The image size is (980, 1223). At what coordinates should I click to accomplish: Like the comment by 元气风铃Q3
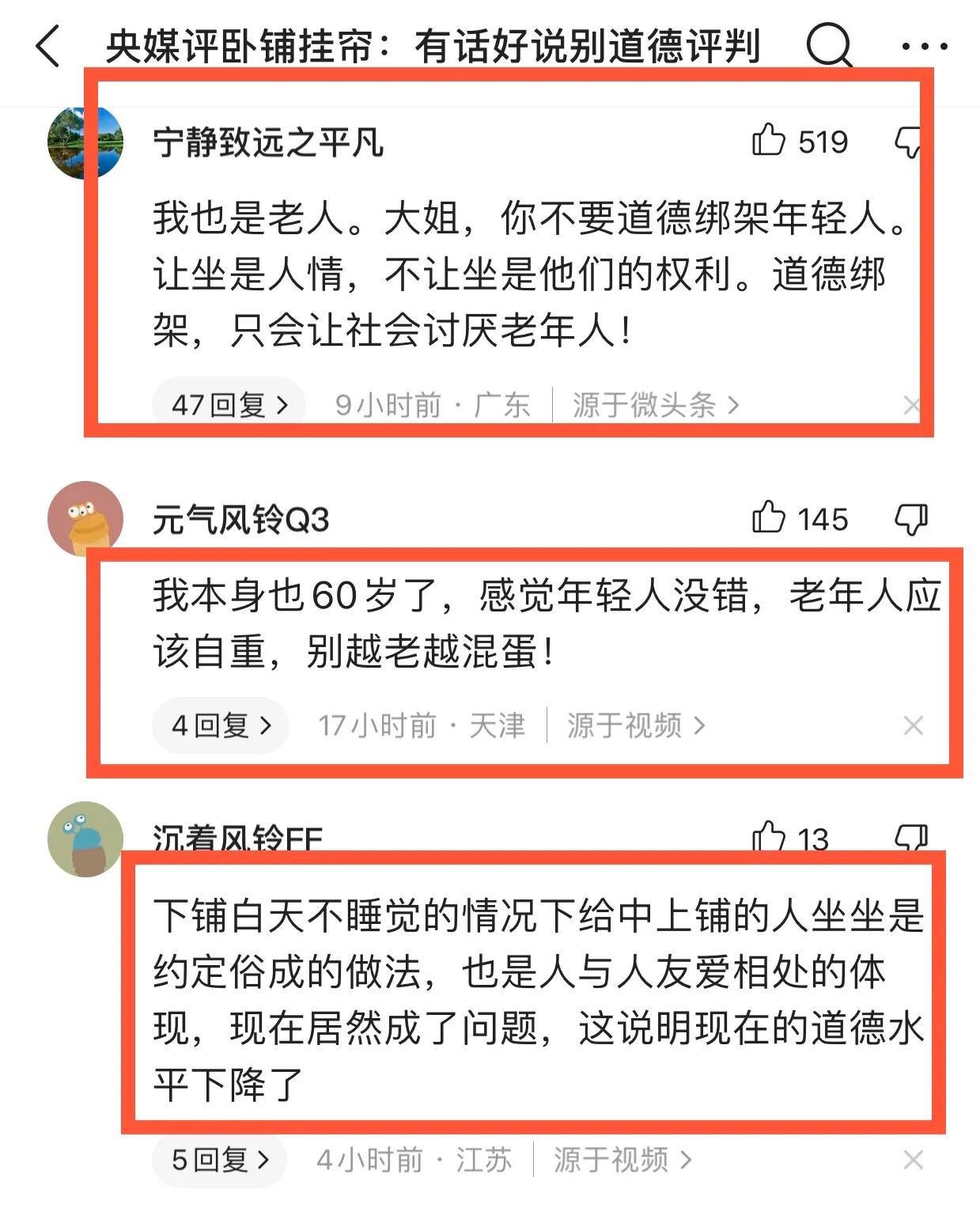click(768, 518)
